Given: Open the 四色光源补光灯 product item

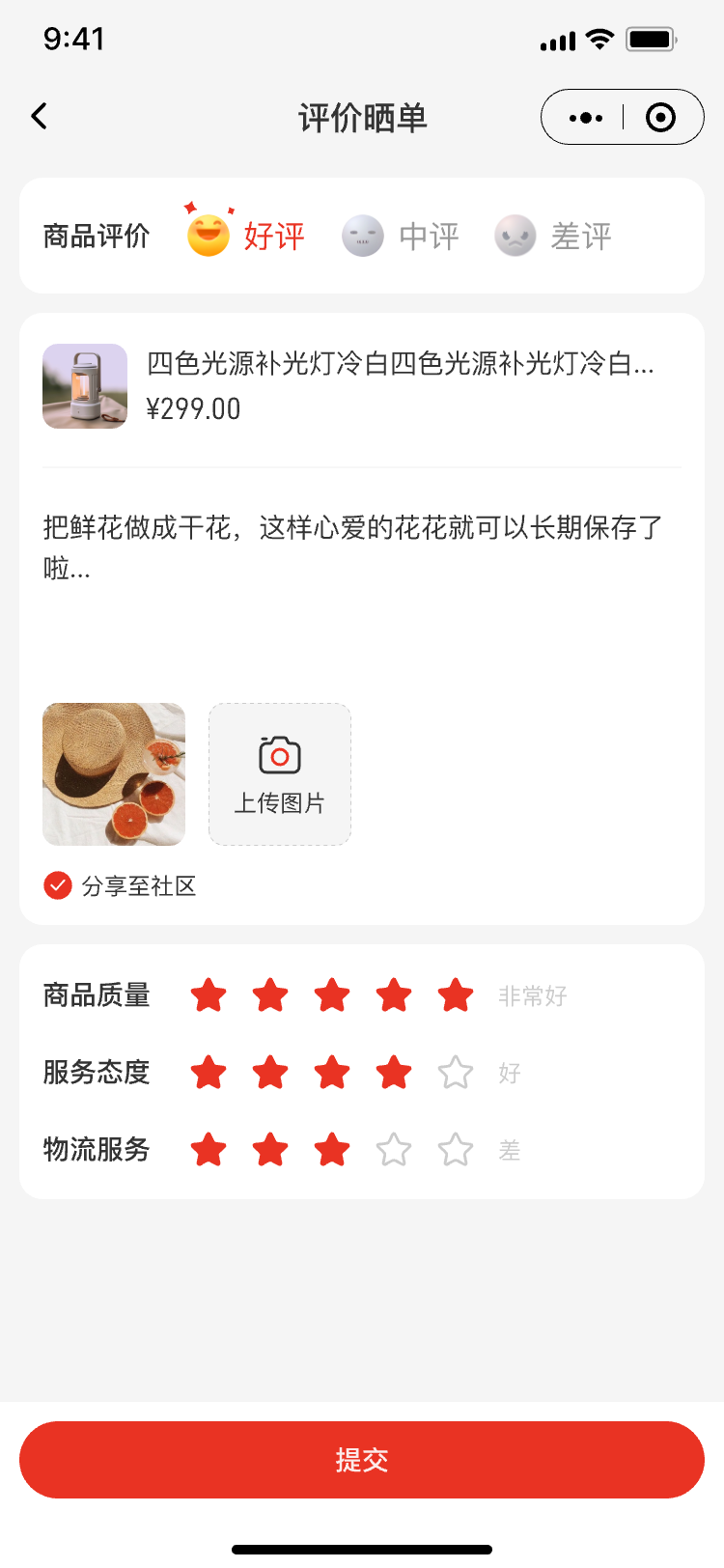Looking at the screenshot, I should 362,385.
